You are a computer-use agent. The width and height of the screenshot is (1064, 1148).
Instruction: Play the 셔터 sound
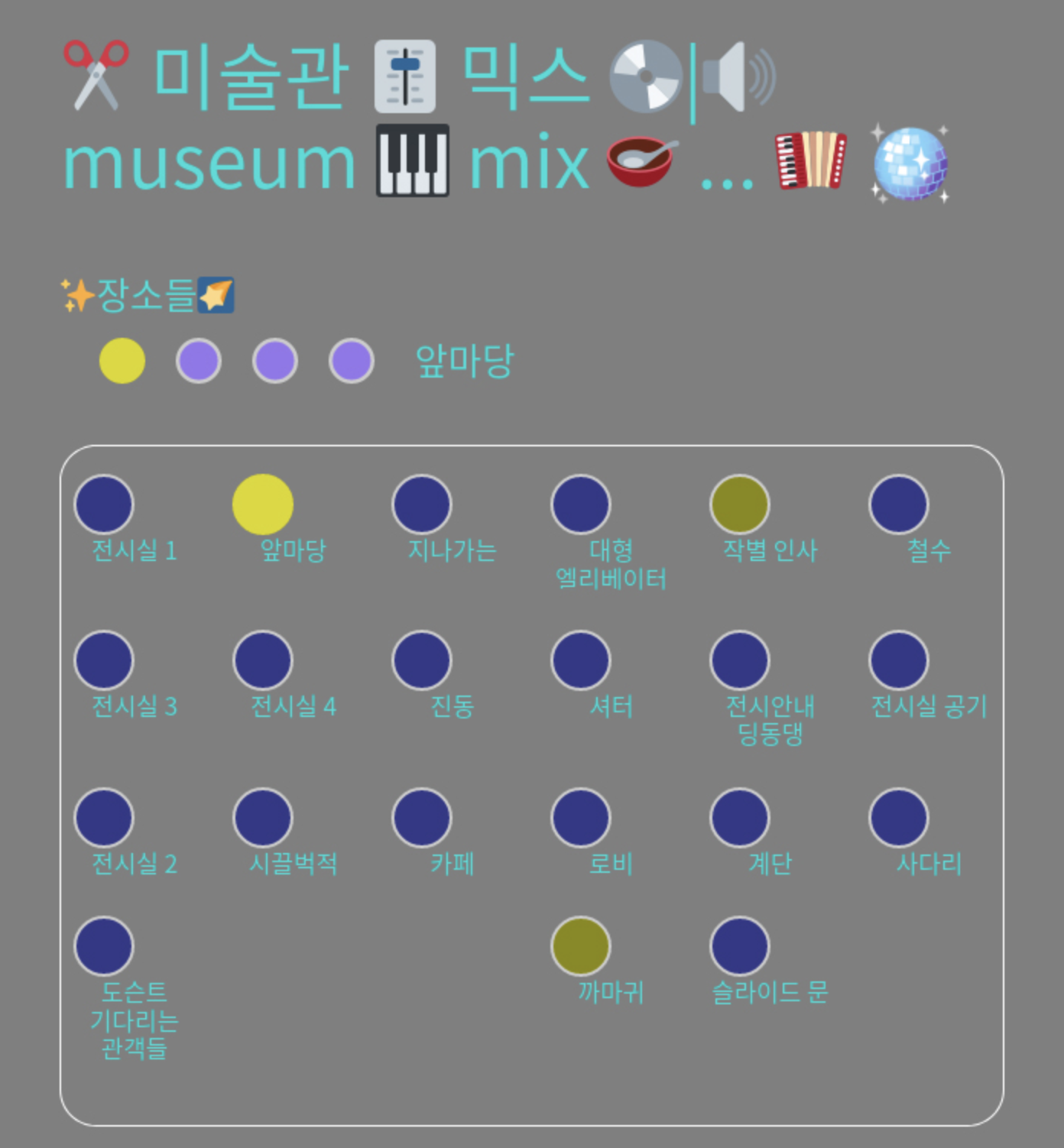[581, 660]
